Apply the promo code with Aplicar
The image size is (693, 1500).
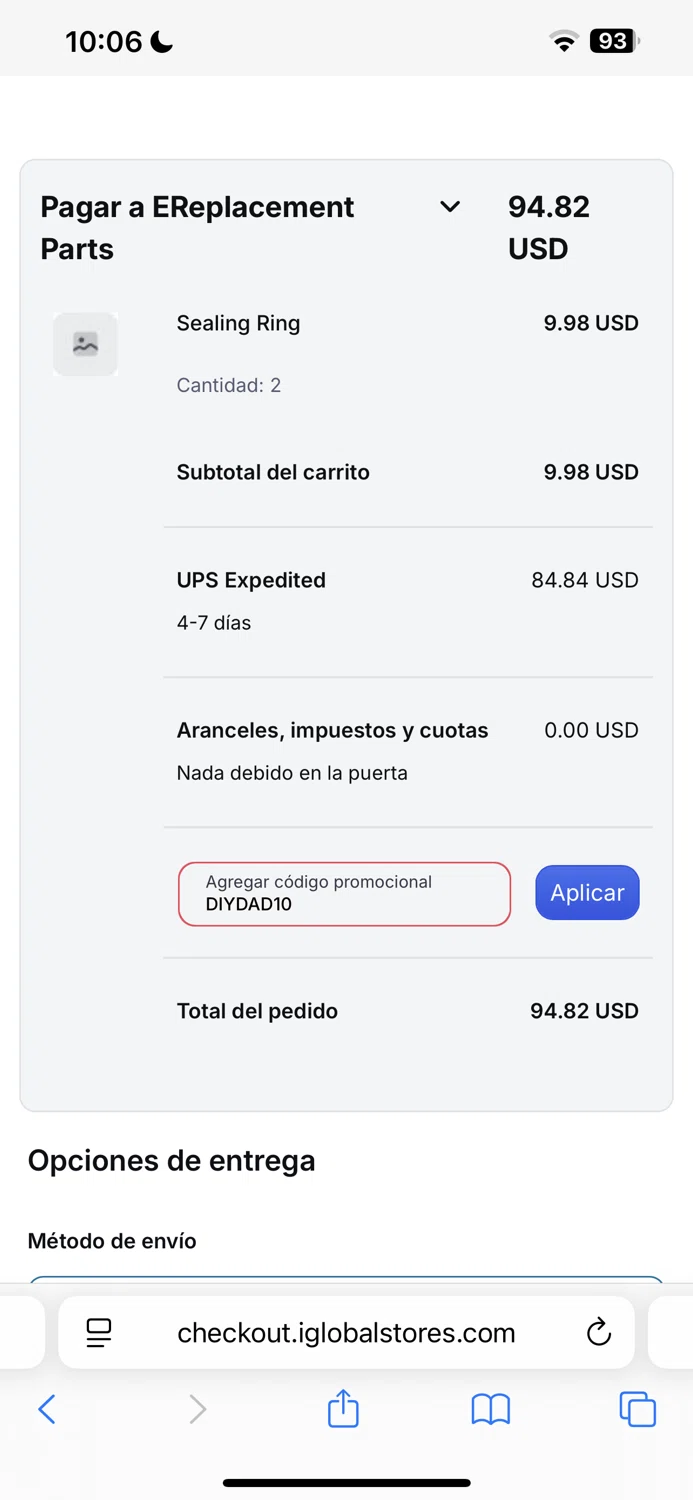click(x=587, y=892)
